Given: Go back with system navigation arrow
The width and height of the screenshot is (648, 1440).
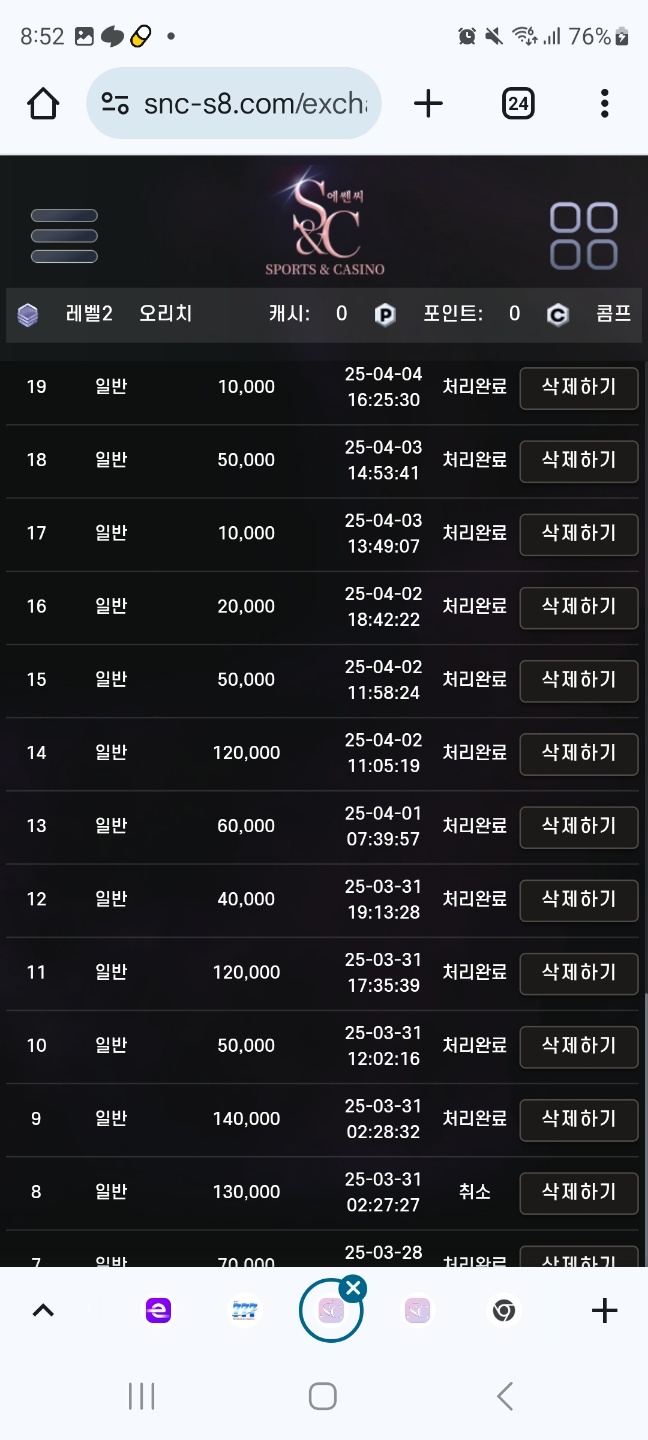Looking at the screenshot, I should [x=505, y=1396].
